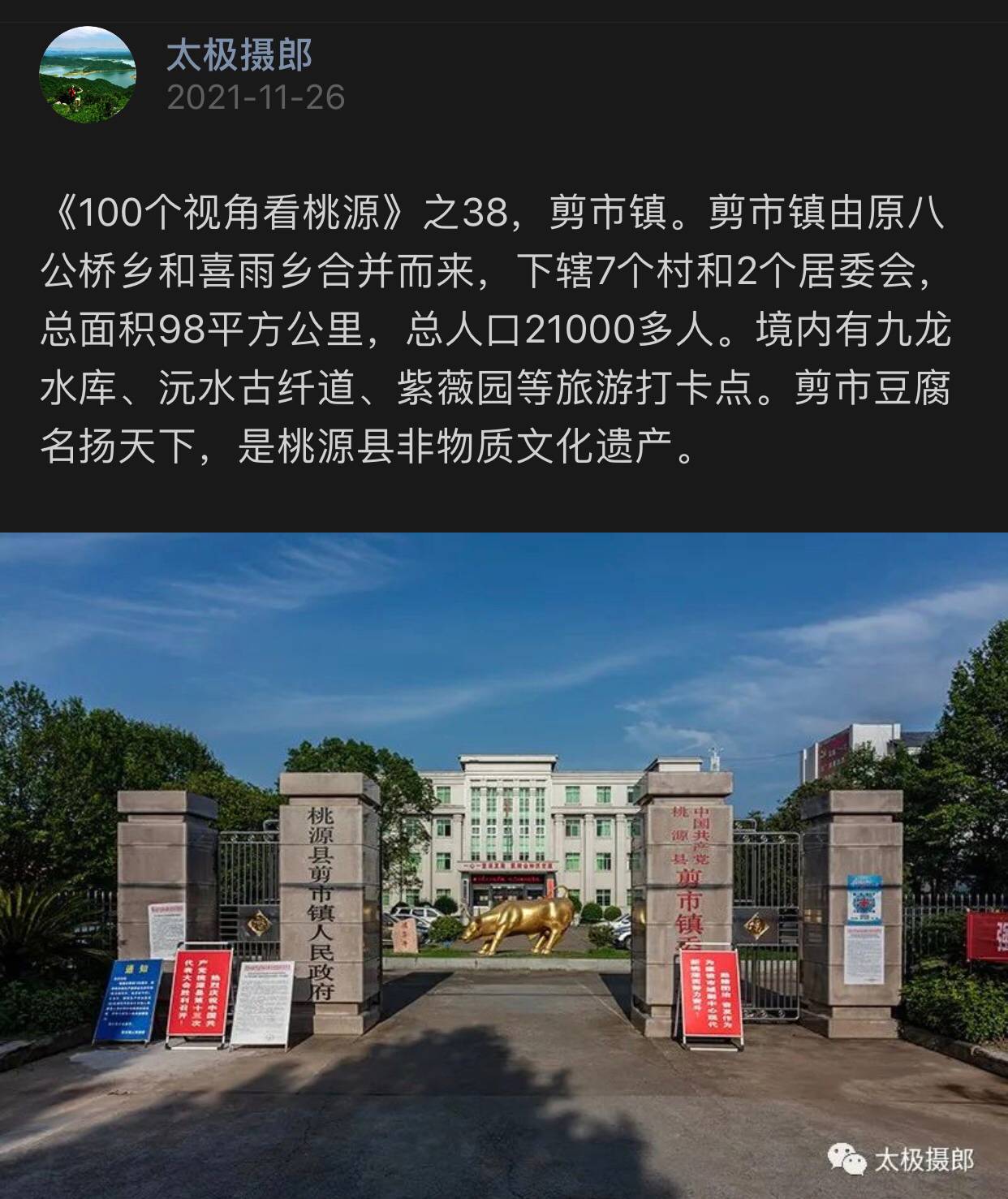This screenshot has width=1008, height=1199.
Task: Tap the author name 太极摄郎
Action: coord(239,56)
